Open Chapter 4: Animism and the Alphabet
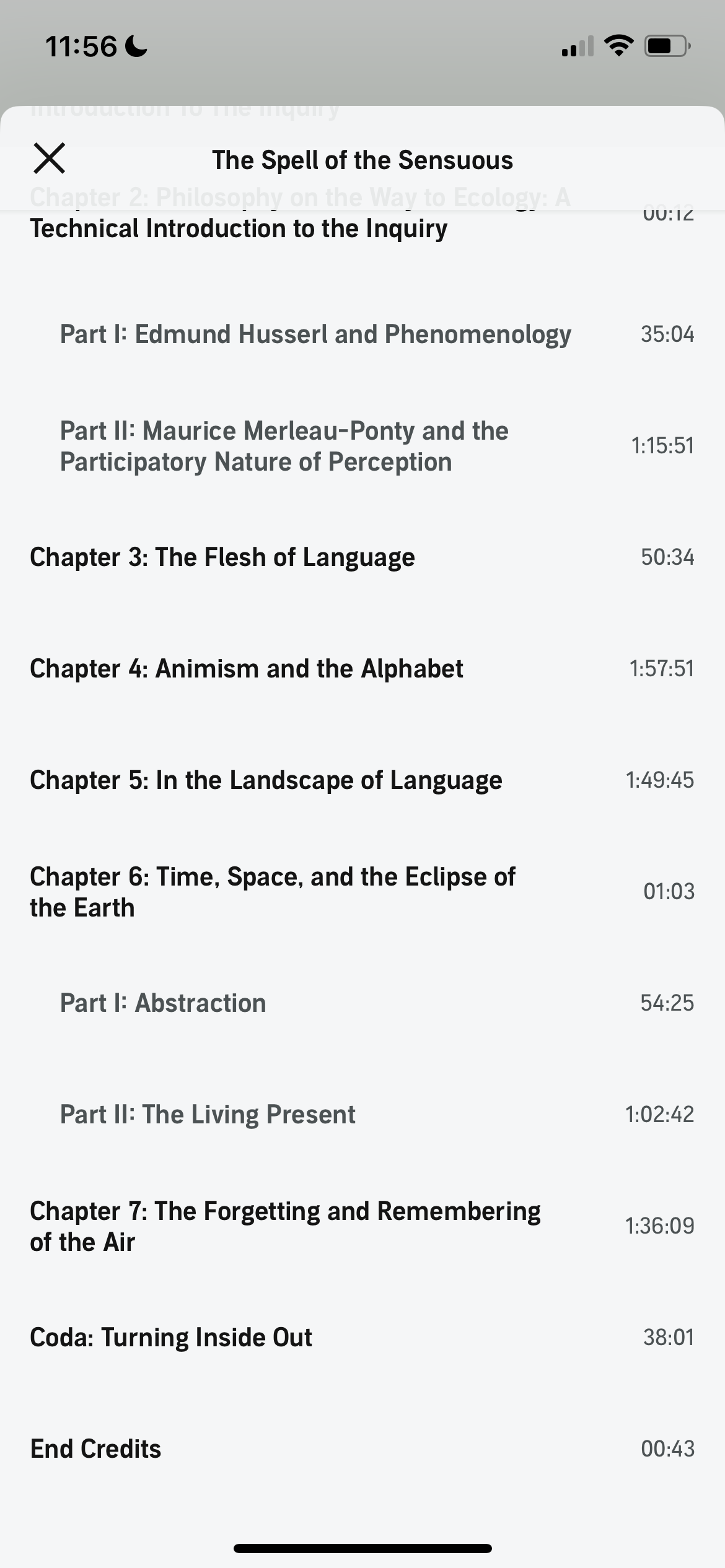 pyautogui.click(x=246, y=669)
